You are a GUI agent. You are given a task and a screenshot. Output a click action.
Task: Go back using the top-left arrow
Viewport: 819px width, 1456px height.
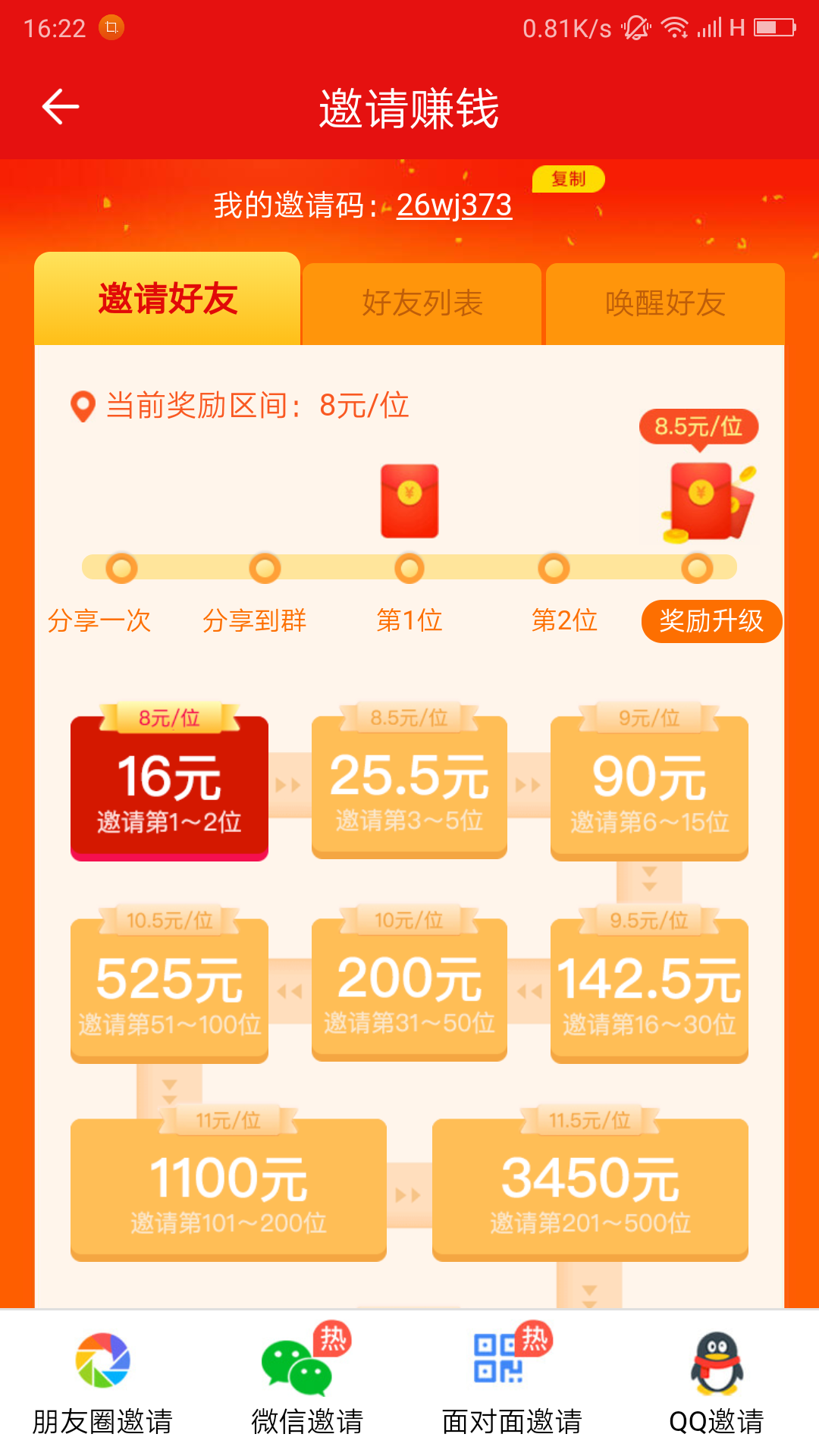(61, 106)
